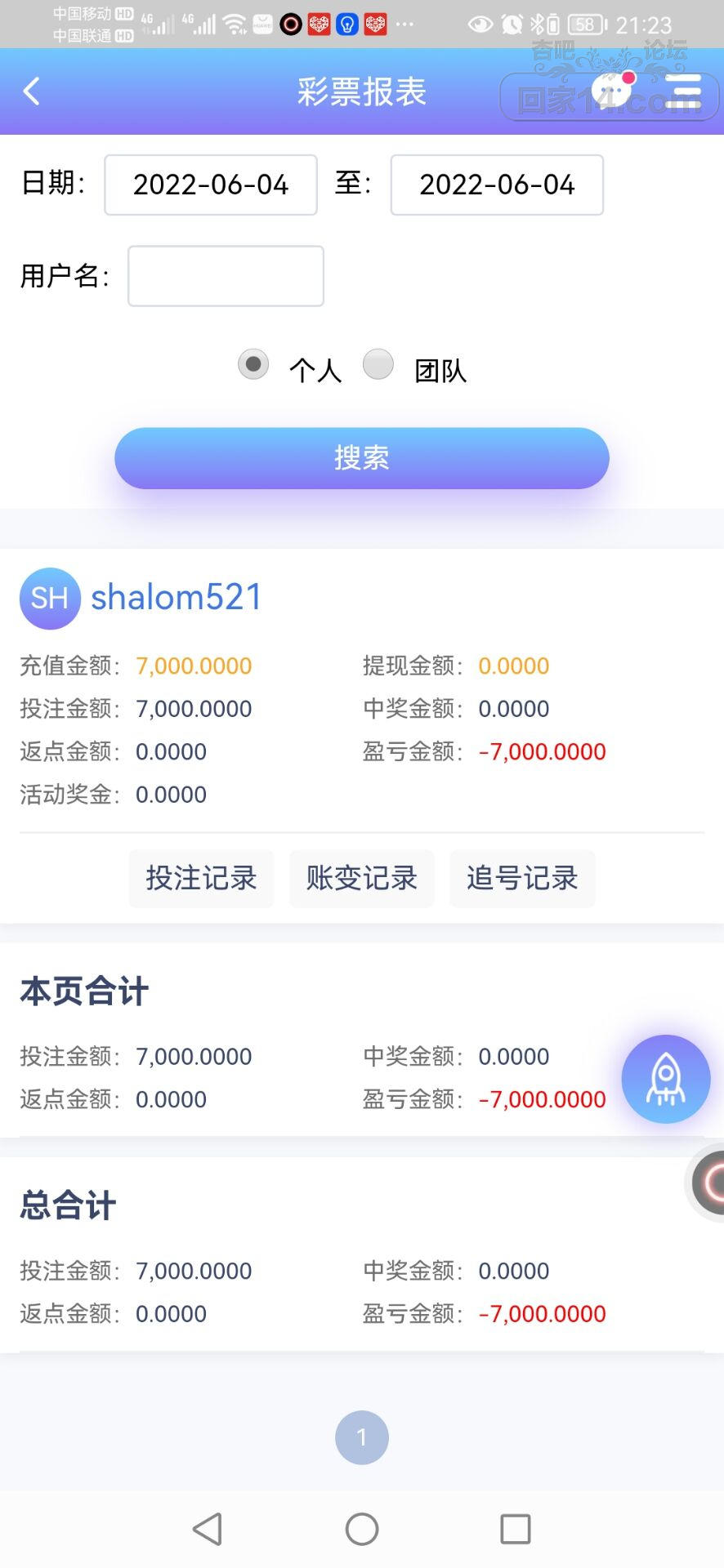Open user shalom521's profile link
Screen dimensions: 724x1568
[x=176, y=597]
